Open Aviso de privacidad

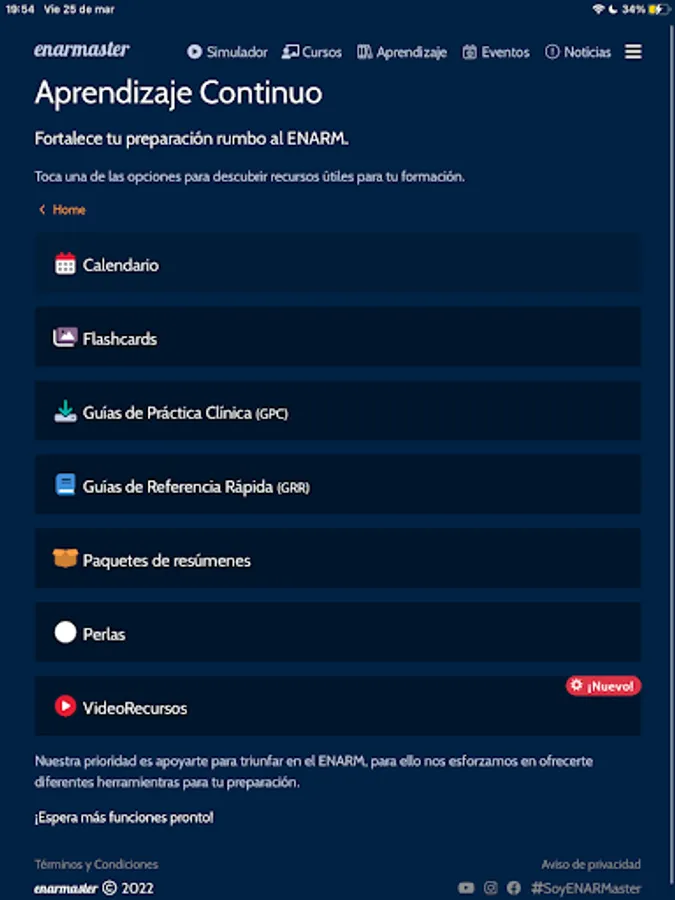point(591,864)
